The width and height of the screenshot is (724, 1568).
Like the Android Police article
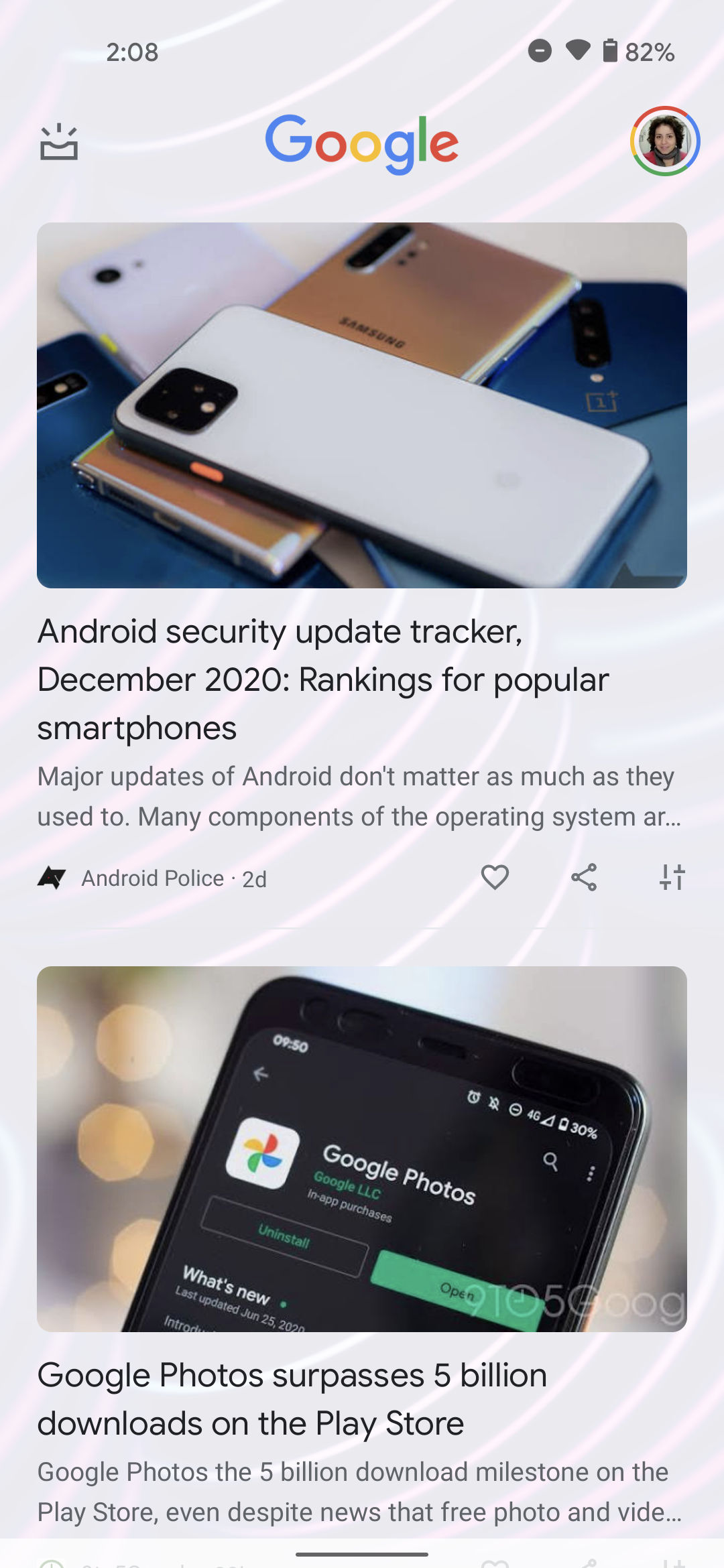click(x=495, y=877)
